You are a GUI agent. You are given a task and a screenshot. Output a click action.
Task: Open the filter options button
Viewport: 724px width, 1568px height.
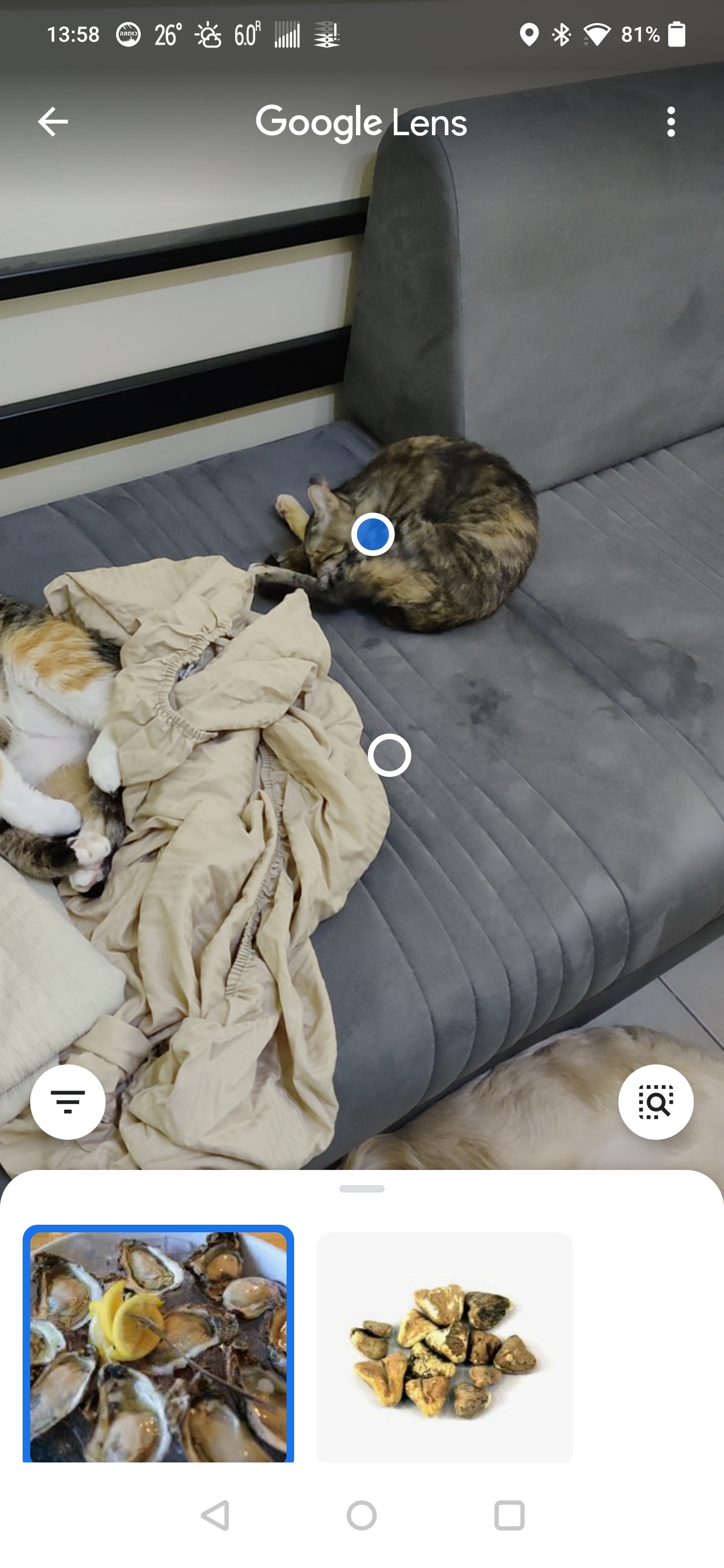67,1102
